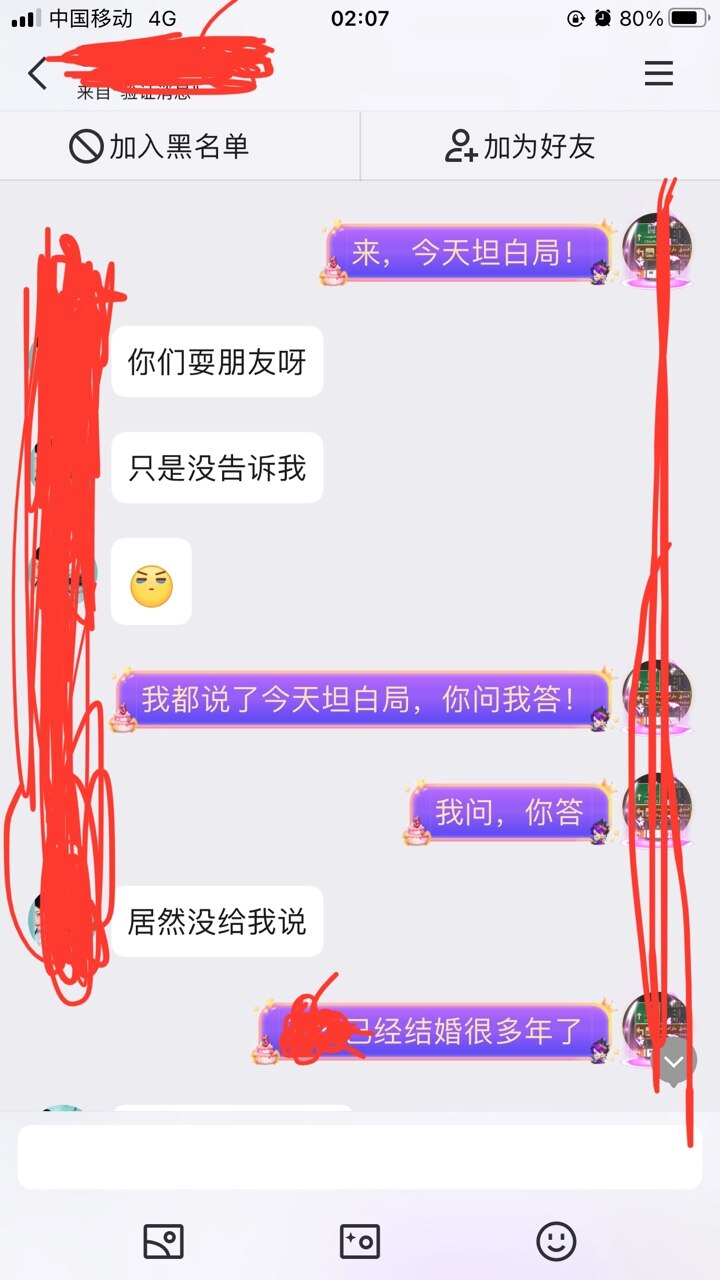Screen dimensions: 720x1280
Task: Open sender avatar beside 来，今天坦白局！
Action: 657,250
